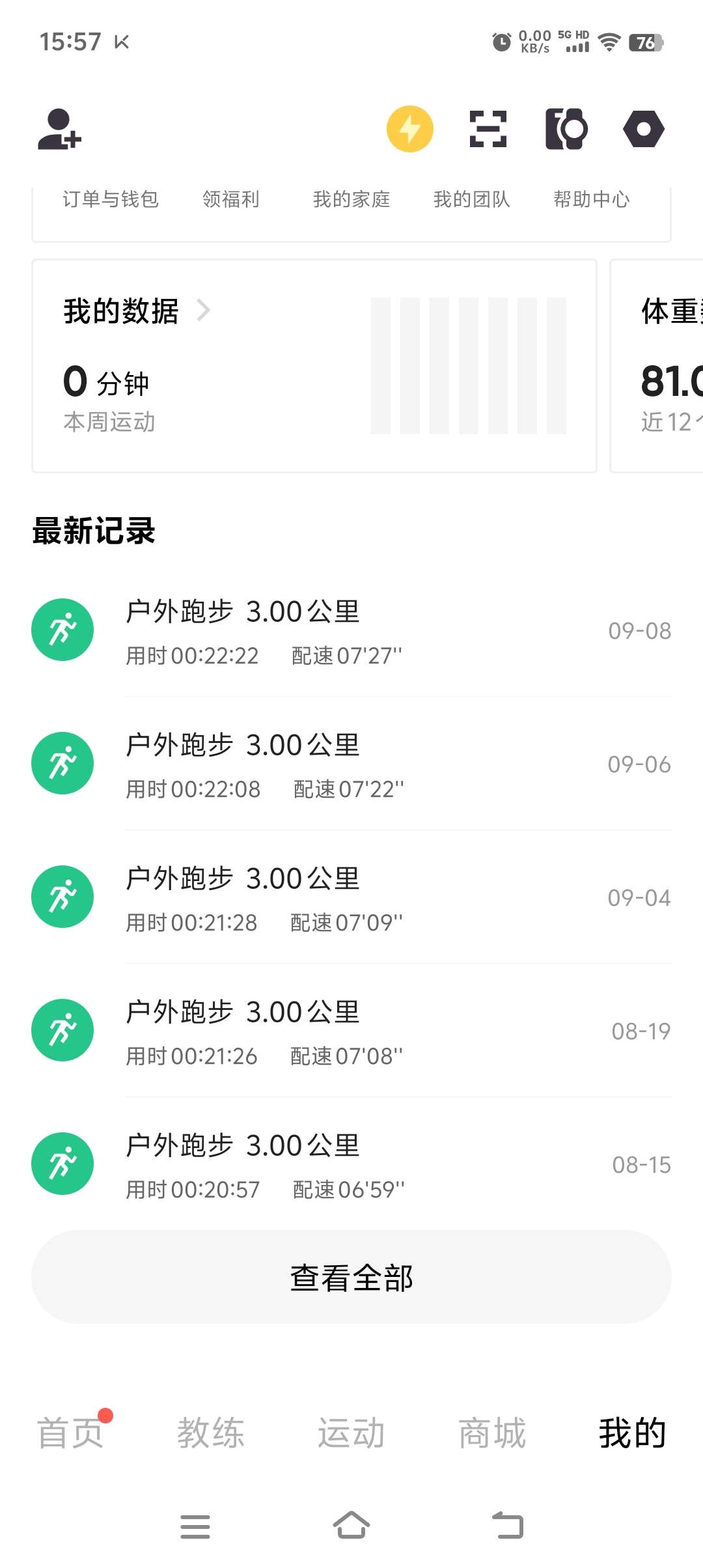Viewport: 703px width, 1568px height.
Task: Show the 08-15 outdoor run record
Action: point(351,1165)
